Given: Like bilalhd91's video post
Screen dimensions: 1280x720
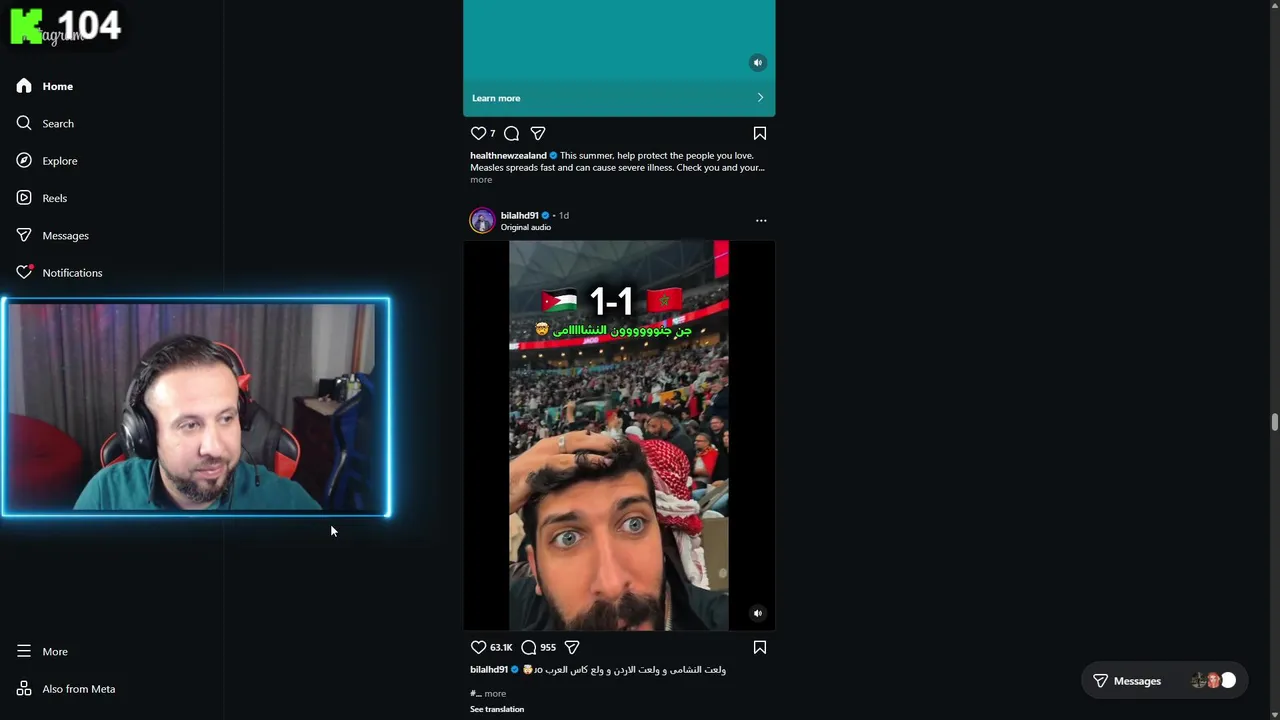Looking at the screenshot, I should click(478, 647).
